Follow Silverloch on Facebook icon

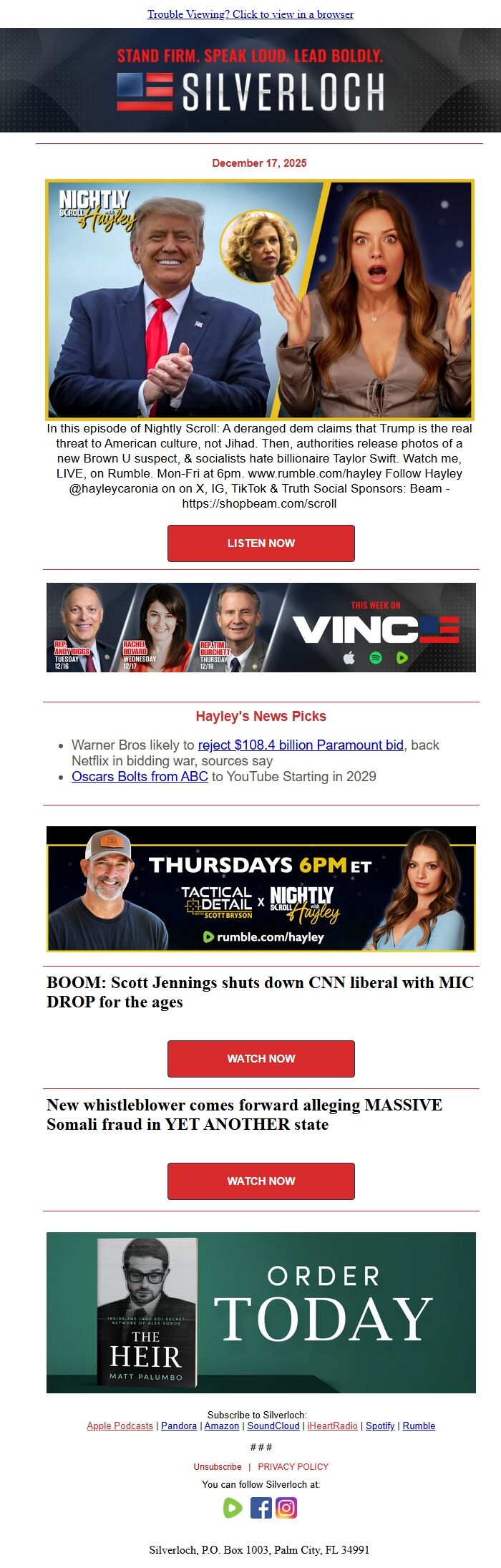[261, 1508]
